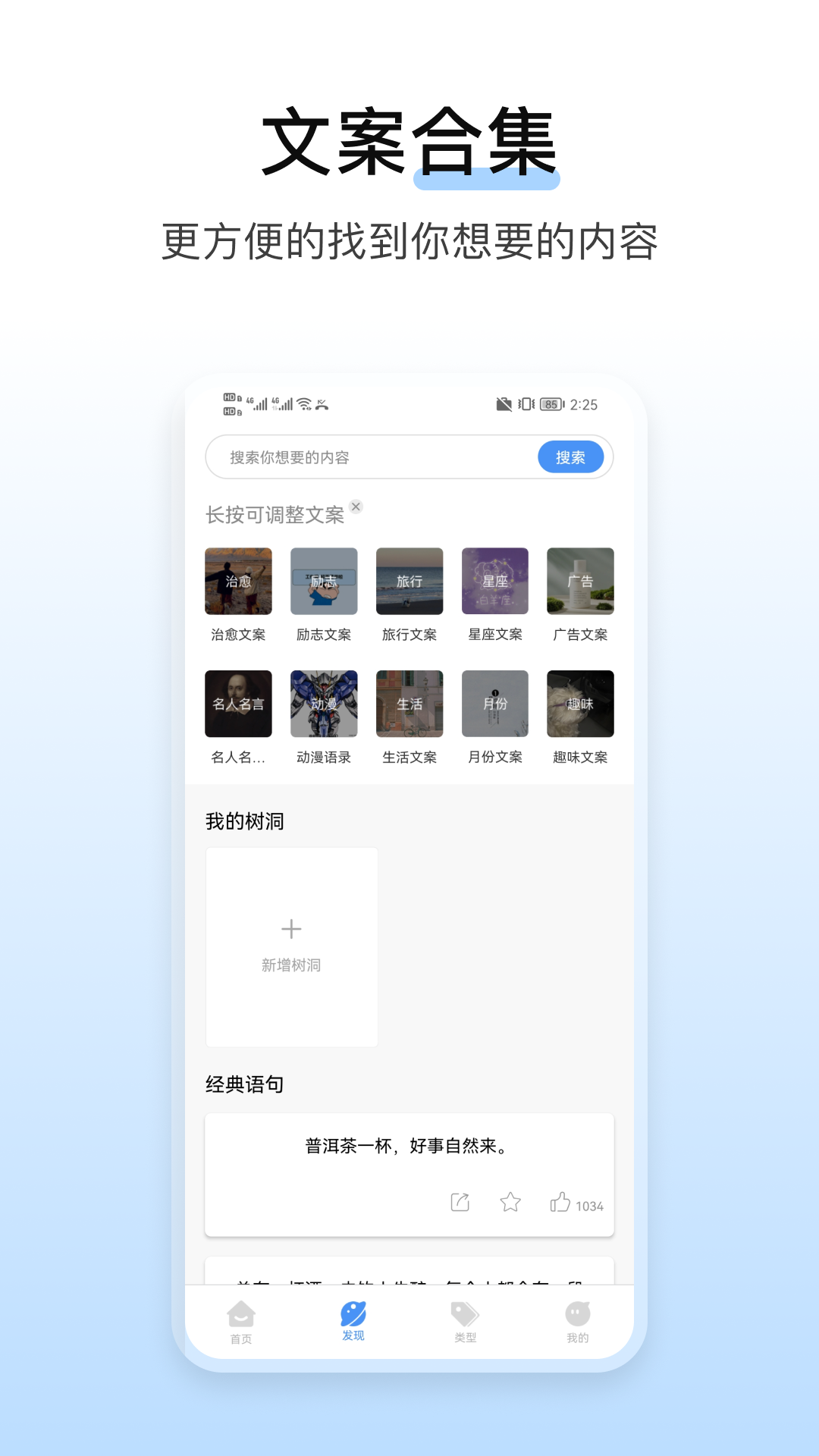
Task: Open the 趣味文案 category
Action: coord(580,704)
